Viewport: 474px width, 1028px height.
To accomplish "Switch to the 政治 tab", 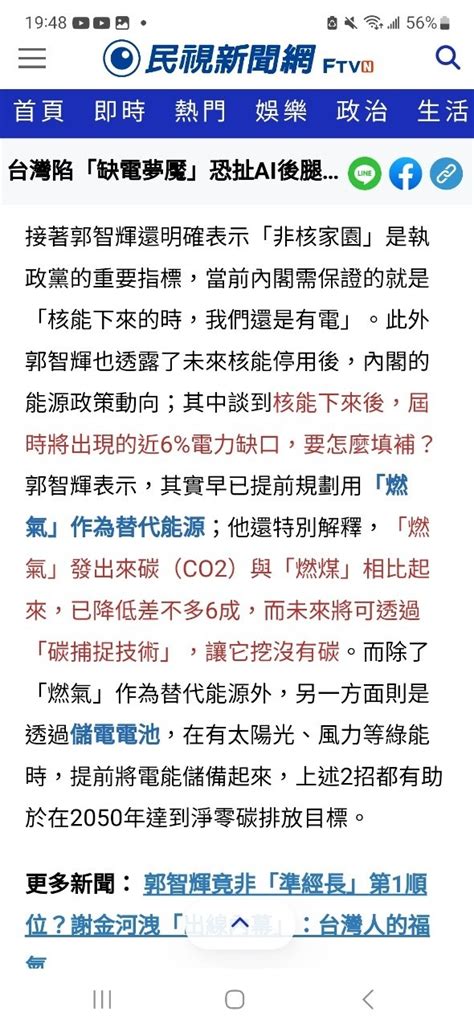I will click(361, 111).
